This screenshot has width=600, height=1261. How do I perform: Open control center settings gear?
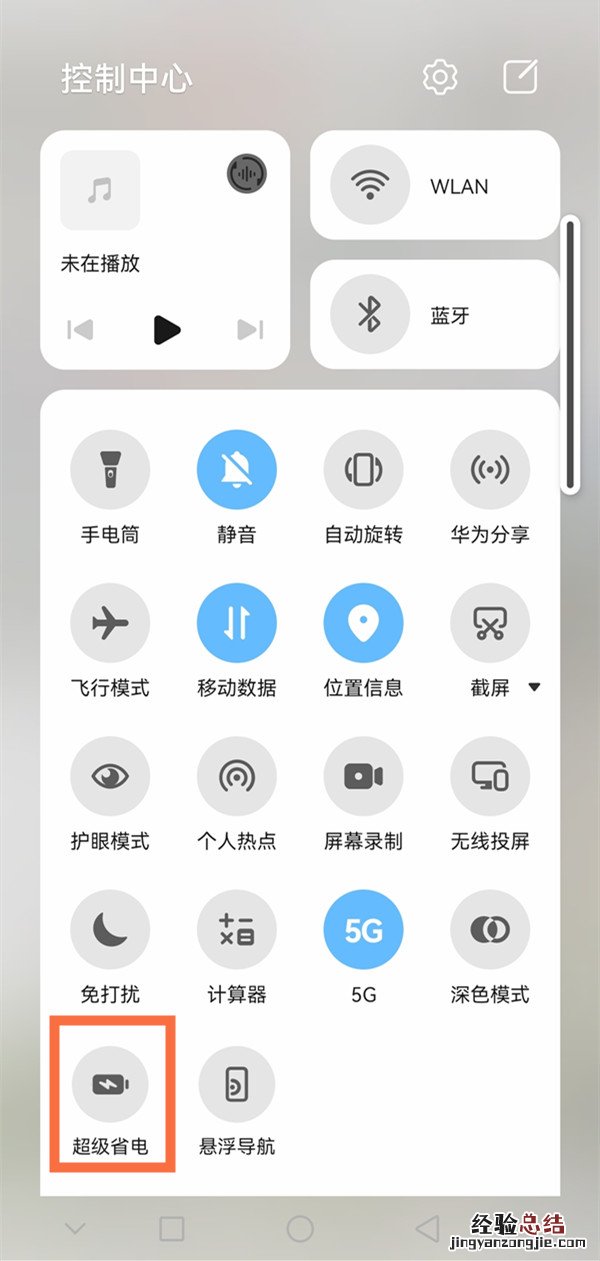pyautogui.click(x=440, y=77)
